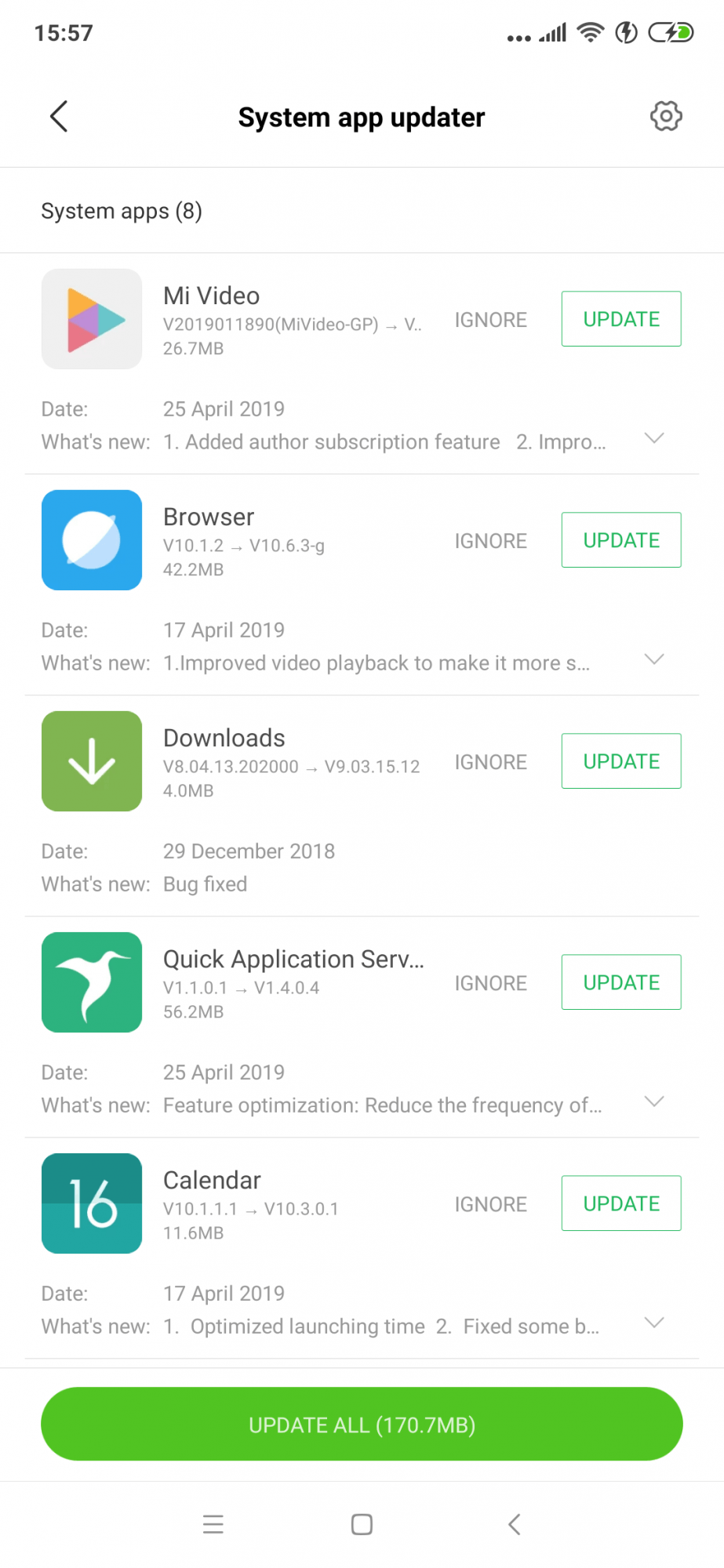The height and width of the screenshot is (1568, 724).
Task: Open updater settings gear
Action: coord(666,117)
